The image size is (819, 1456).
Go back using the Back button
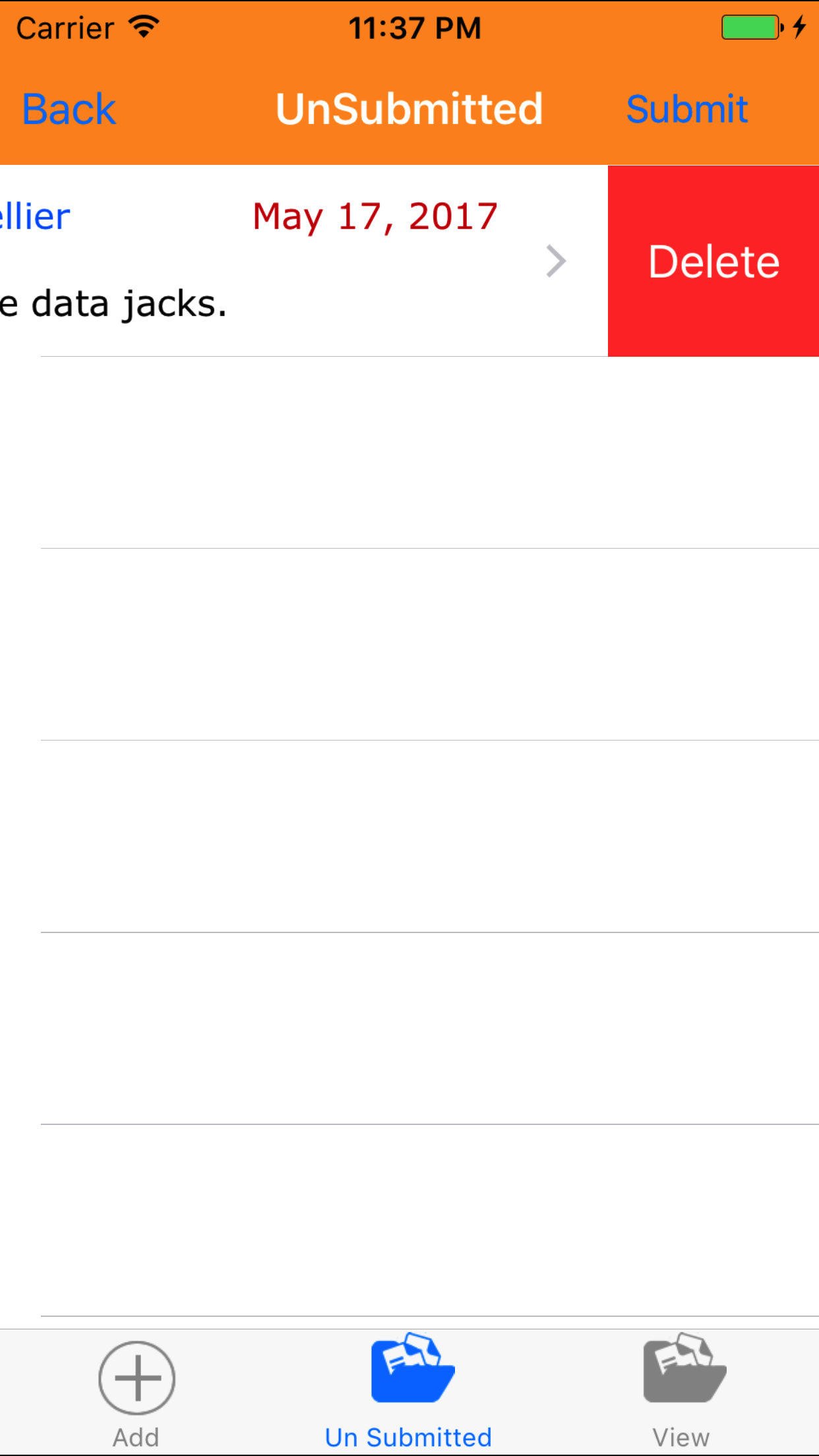click(x=69, y=109)
